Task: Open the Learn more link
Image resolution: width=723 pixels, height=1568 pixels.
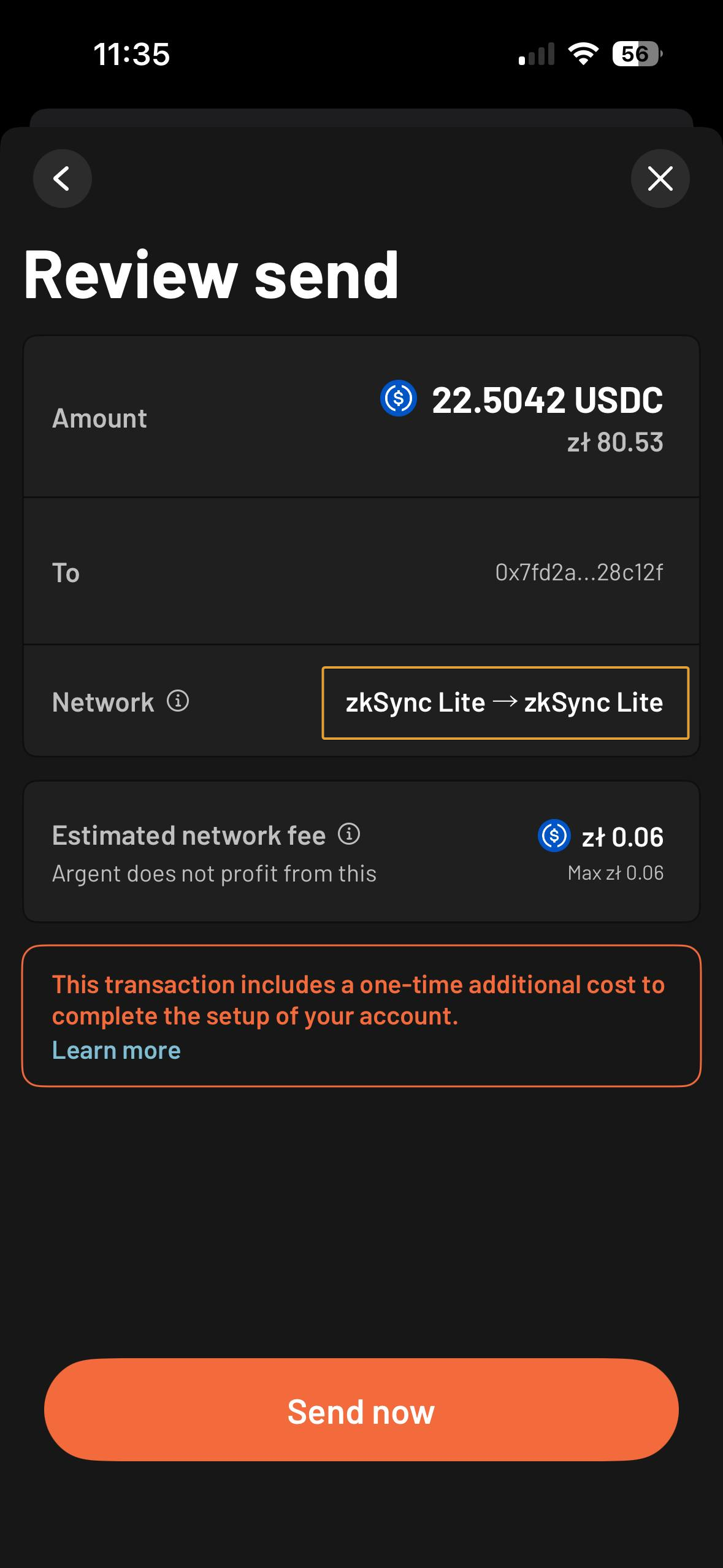Action: 117,1050
